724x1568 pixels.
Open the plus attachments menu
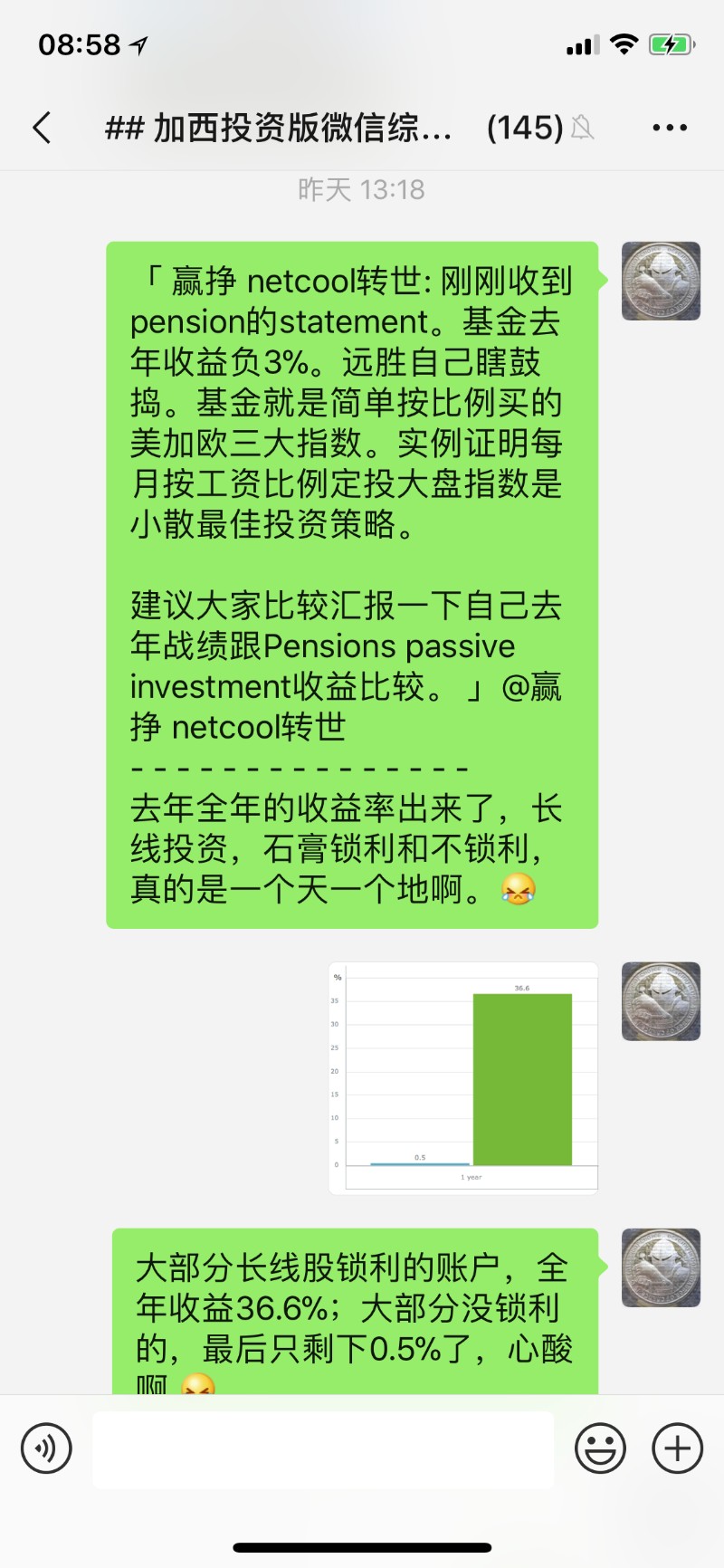pos(678,1448)
